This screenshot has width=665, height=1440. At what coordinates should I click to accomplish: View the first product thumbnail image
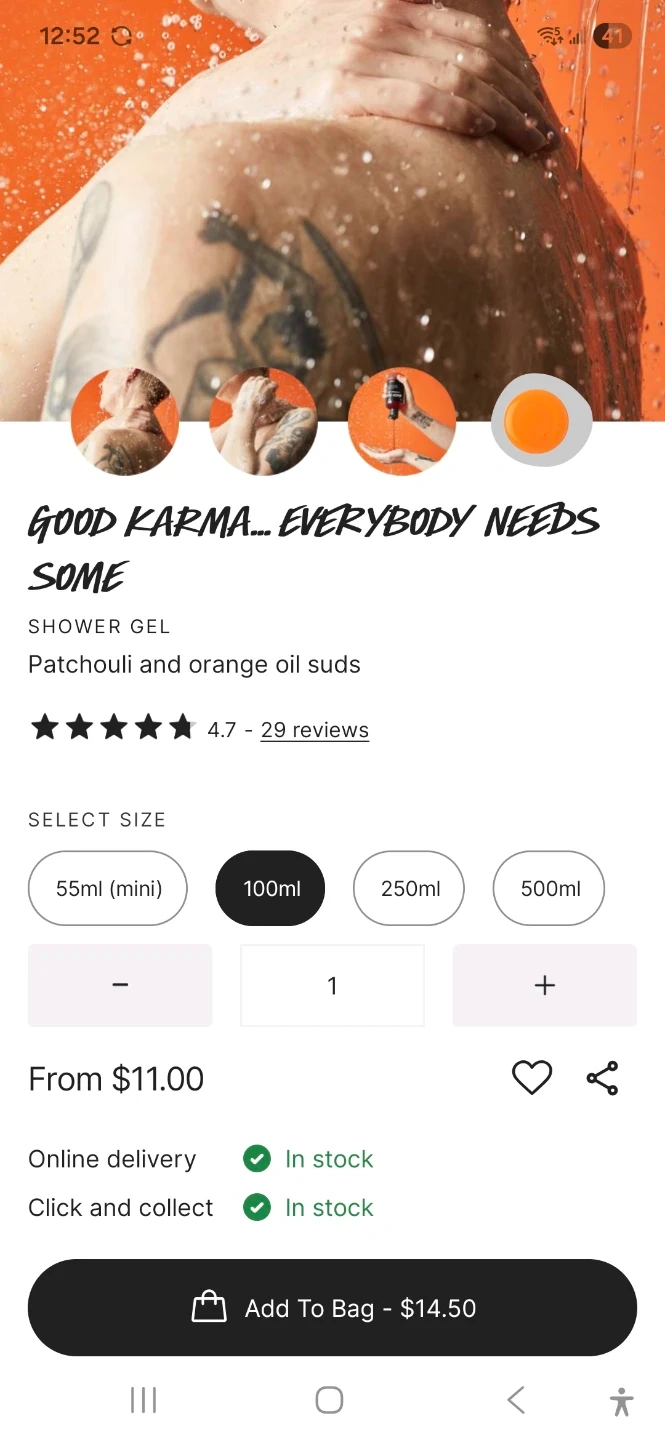(x=125, y=421)
